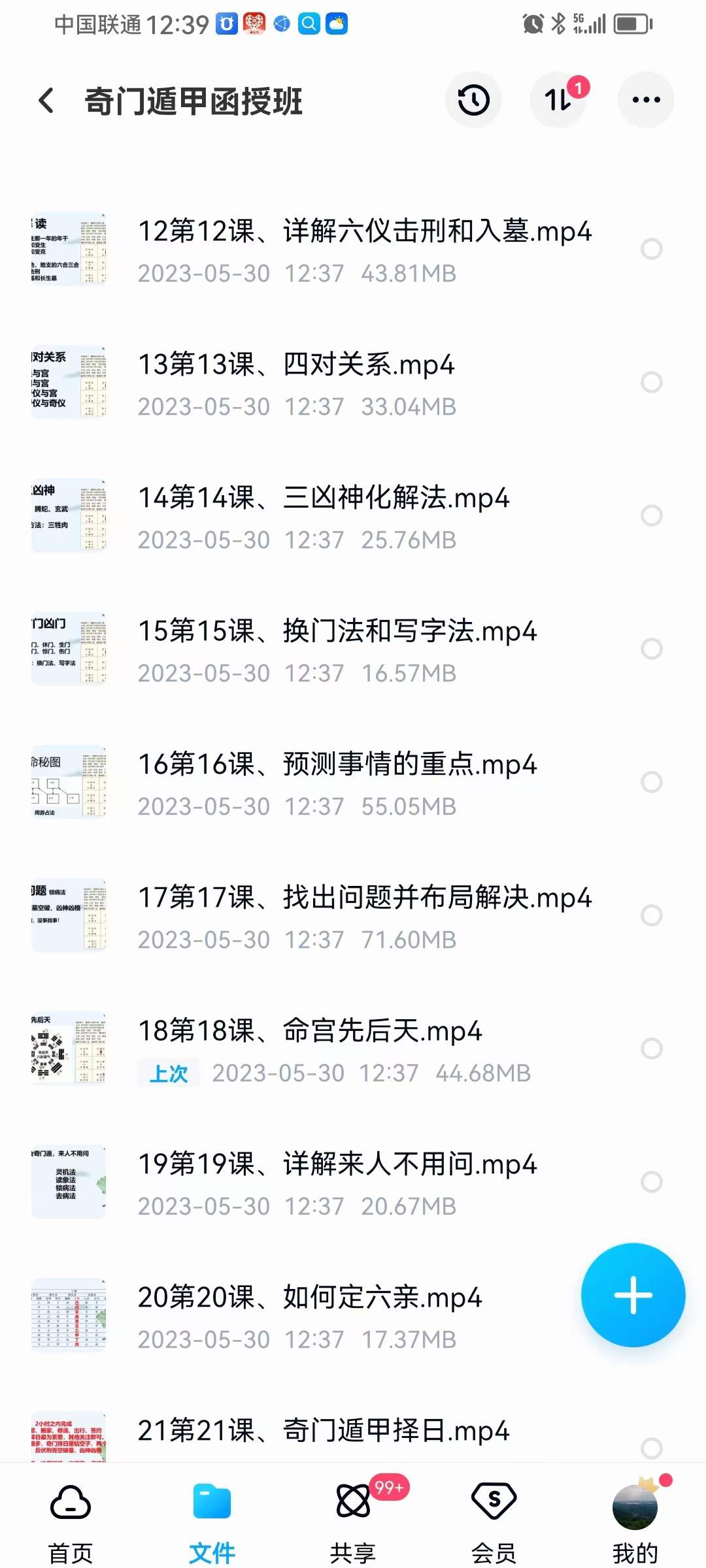Select the 第18课 命宫先后天 video checkbox

coord(650,1045)
